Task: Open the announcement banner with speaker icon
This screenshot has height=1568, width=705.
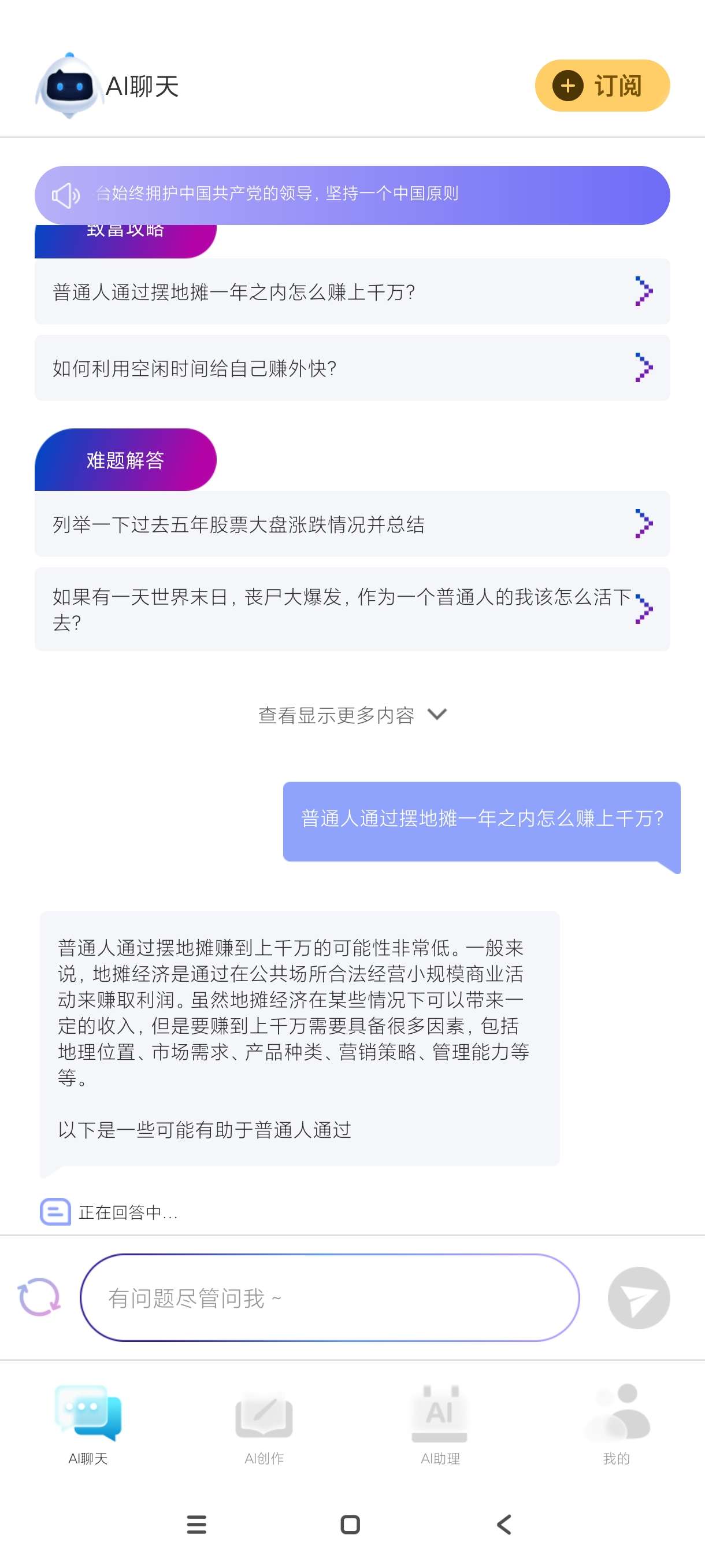Action: click(x=351, y=195)
